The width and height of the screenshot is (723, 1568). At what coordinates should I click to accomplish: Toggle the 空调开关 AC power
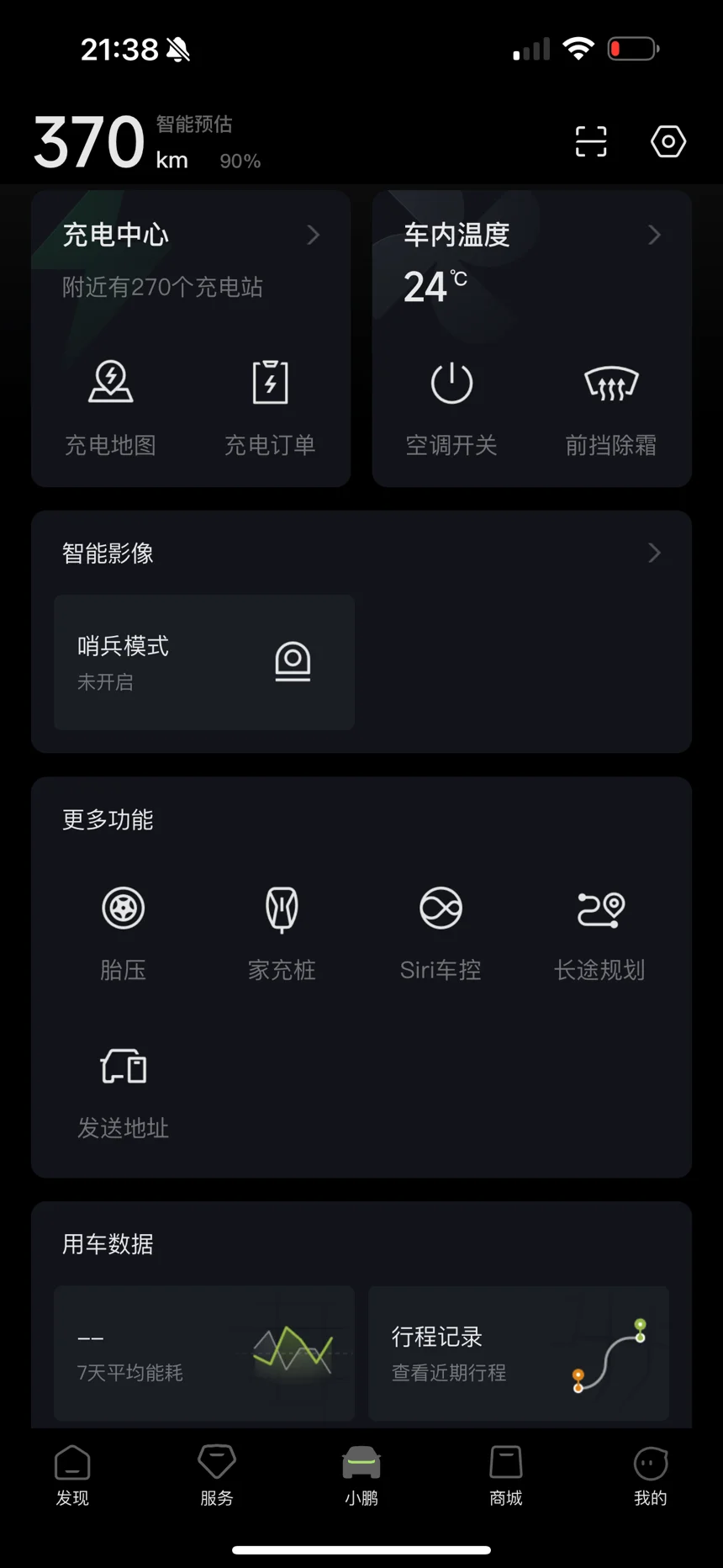pos(451,404)
